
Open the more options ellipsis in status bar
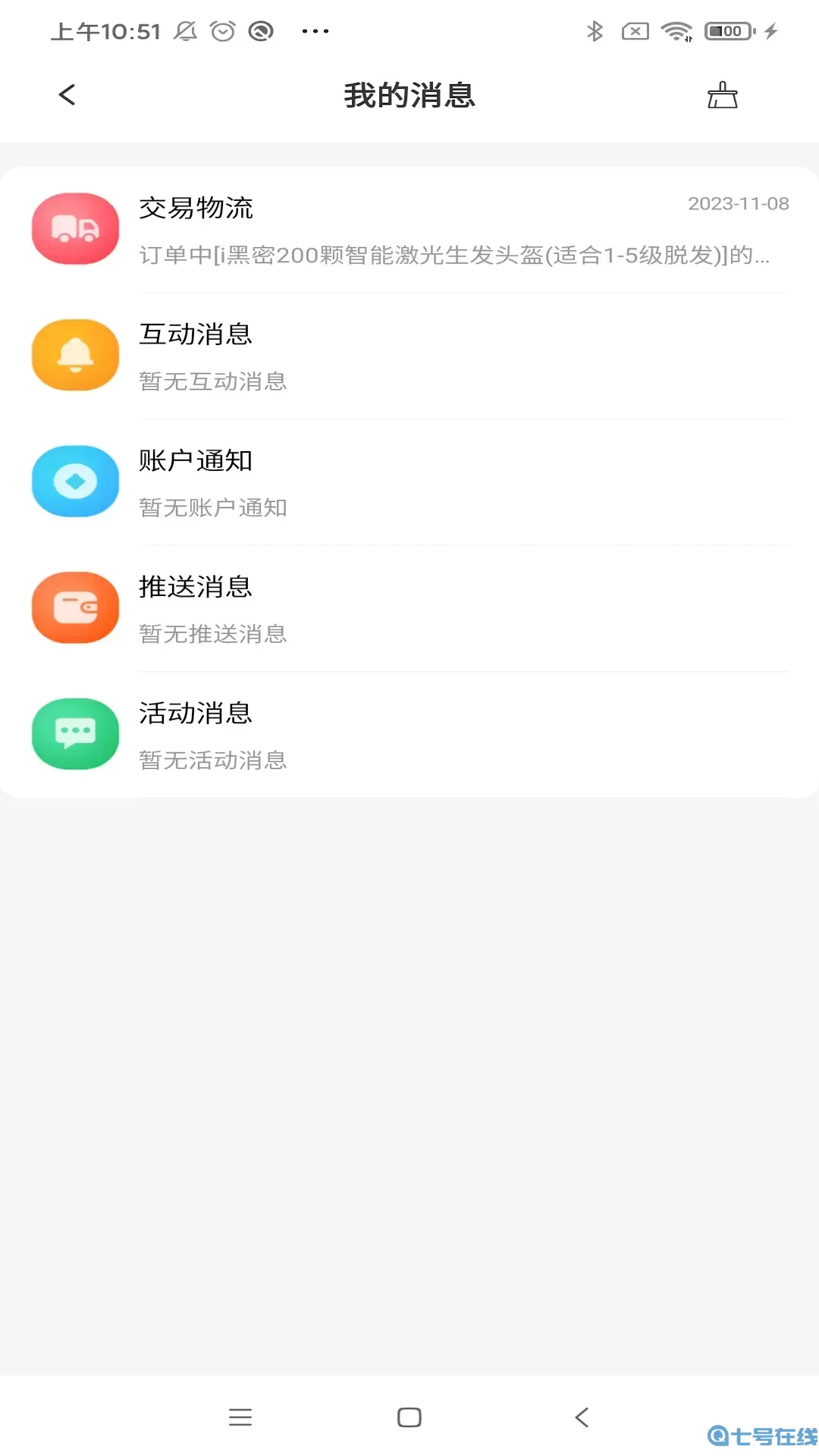coord(315,31)
